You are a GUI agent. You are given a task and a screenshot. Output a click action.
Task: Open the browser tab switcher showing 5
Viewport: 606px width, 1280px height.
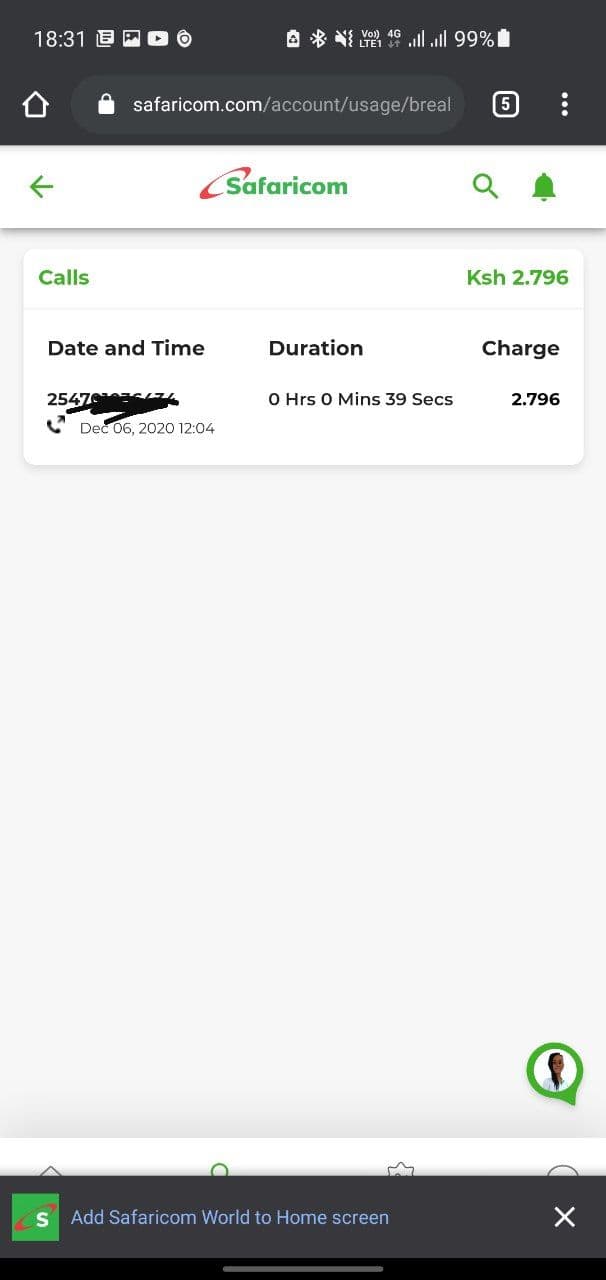[506, 104]
